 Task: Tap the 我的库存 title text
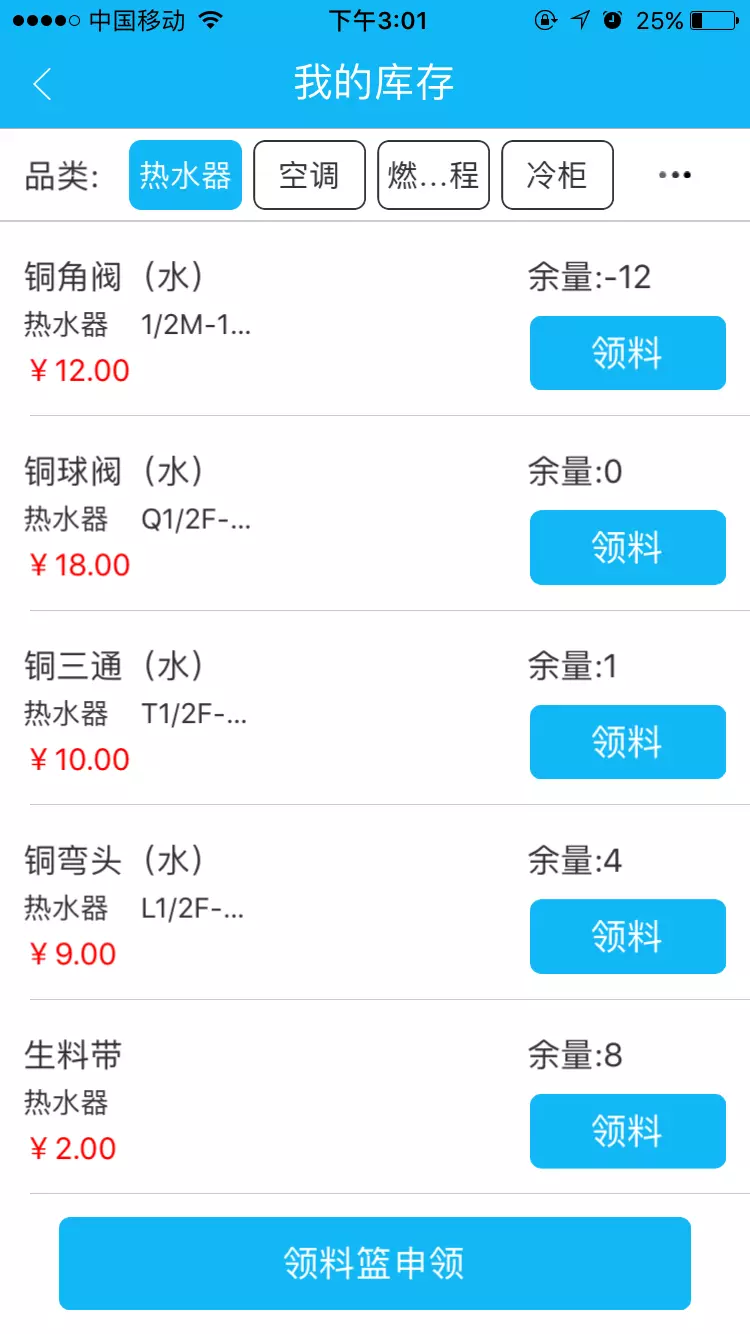click(x=375, y=84)
